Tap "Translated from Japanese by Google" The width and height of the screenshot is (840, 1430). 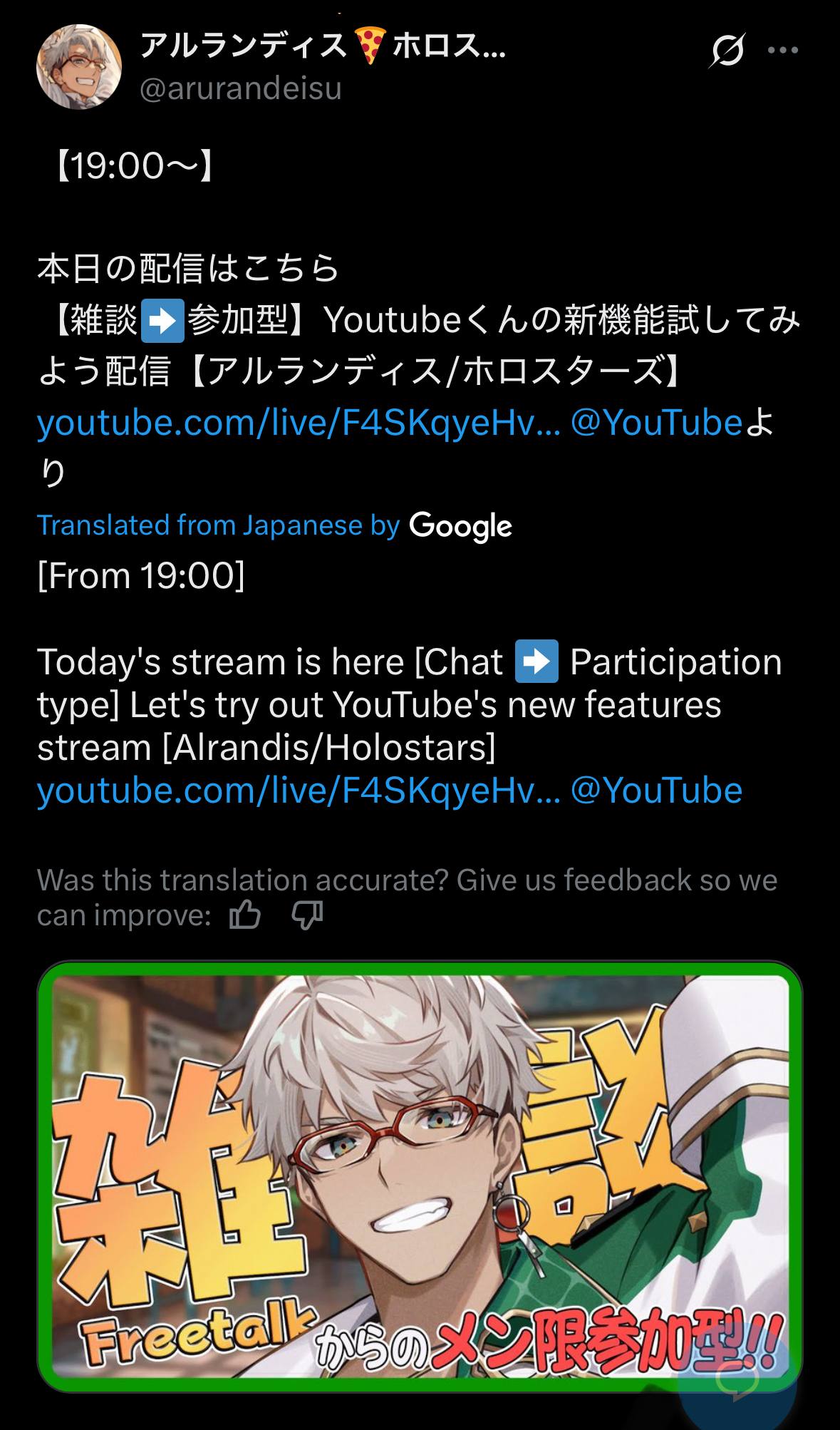pyautogui.click(x=274, y=526)
